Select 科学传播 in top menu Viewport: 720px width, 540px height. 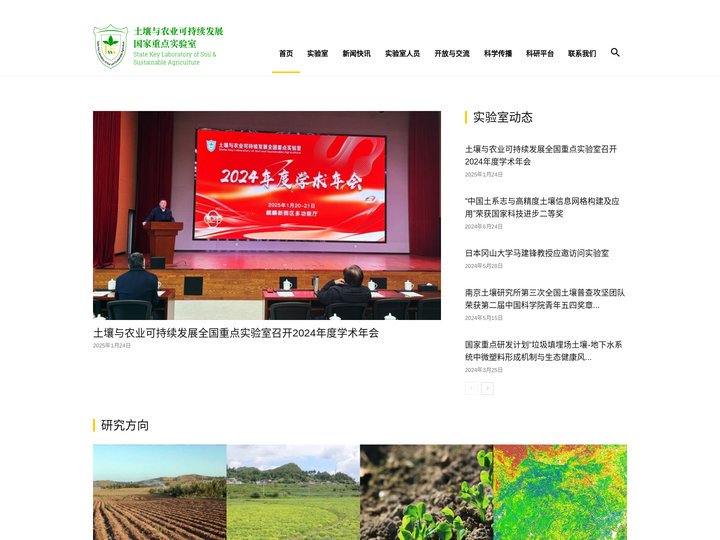point(498,53)
